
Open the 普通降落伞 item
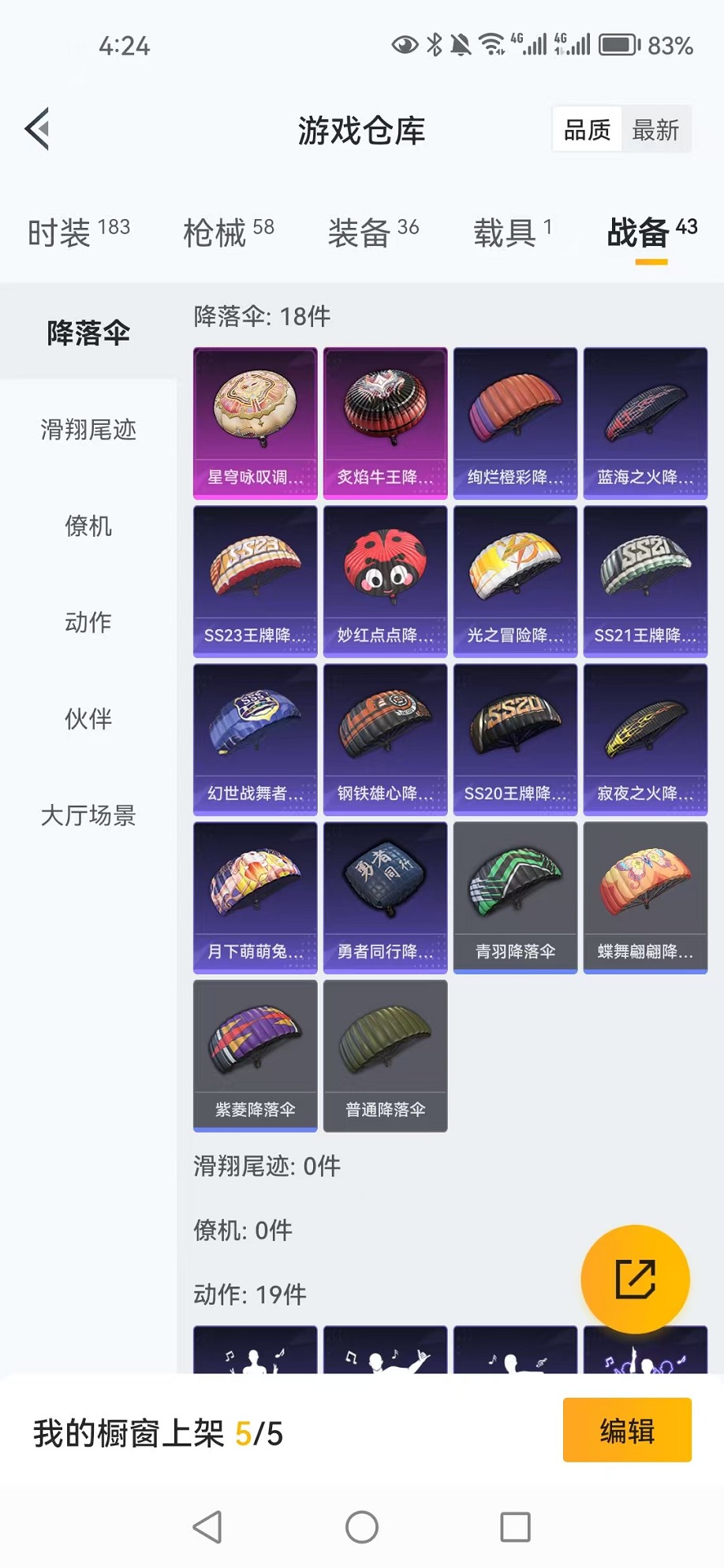click(x=385, y=1056)
